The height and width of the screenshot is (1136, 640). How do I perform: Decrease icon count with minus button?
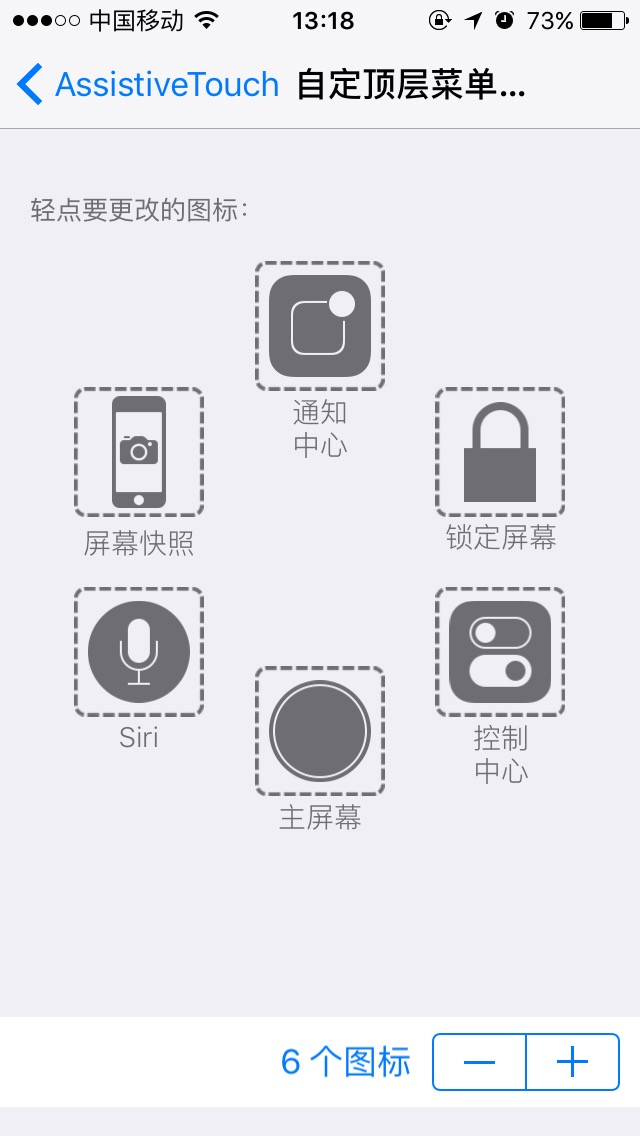pos(479,1062)
